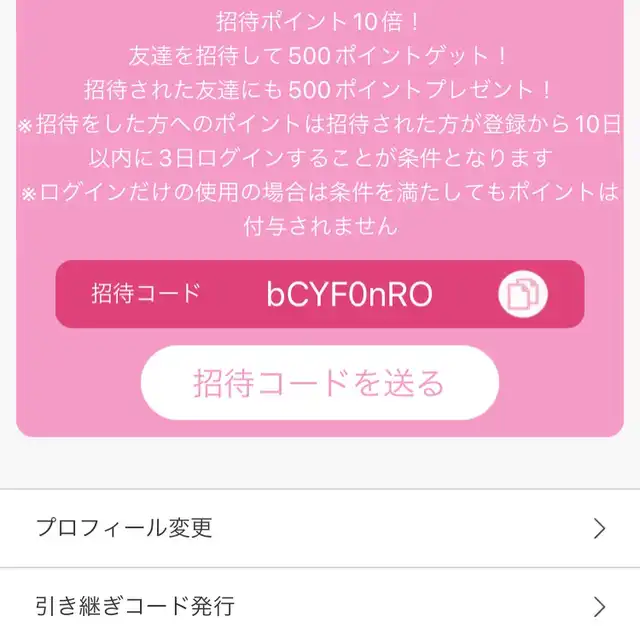Open プロフィール変更 settings row
Screen dimensions: 640x640
[320, 528]
